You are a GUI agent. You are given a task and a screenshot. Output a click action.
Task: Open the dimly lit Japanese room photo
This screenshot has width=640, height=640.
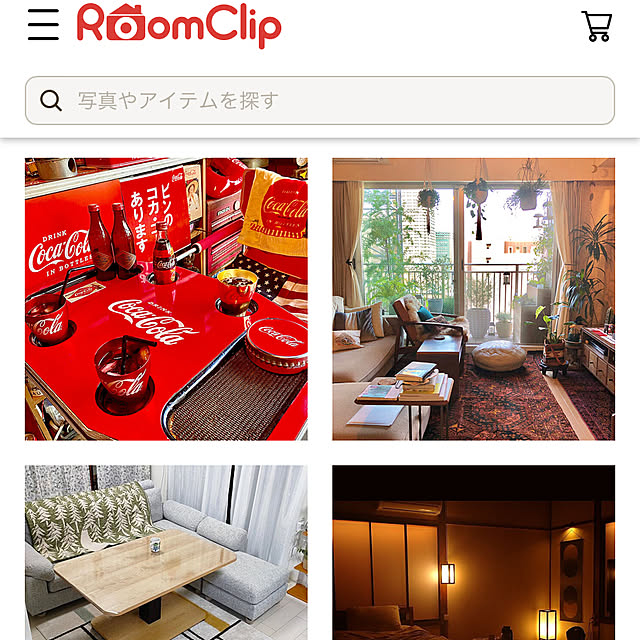point(473,552)
